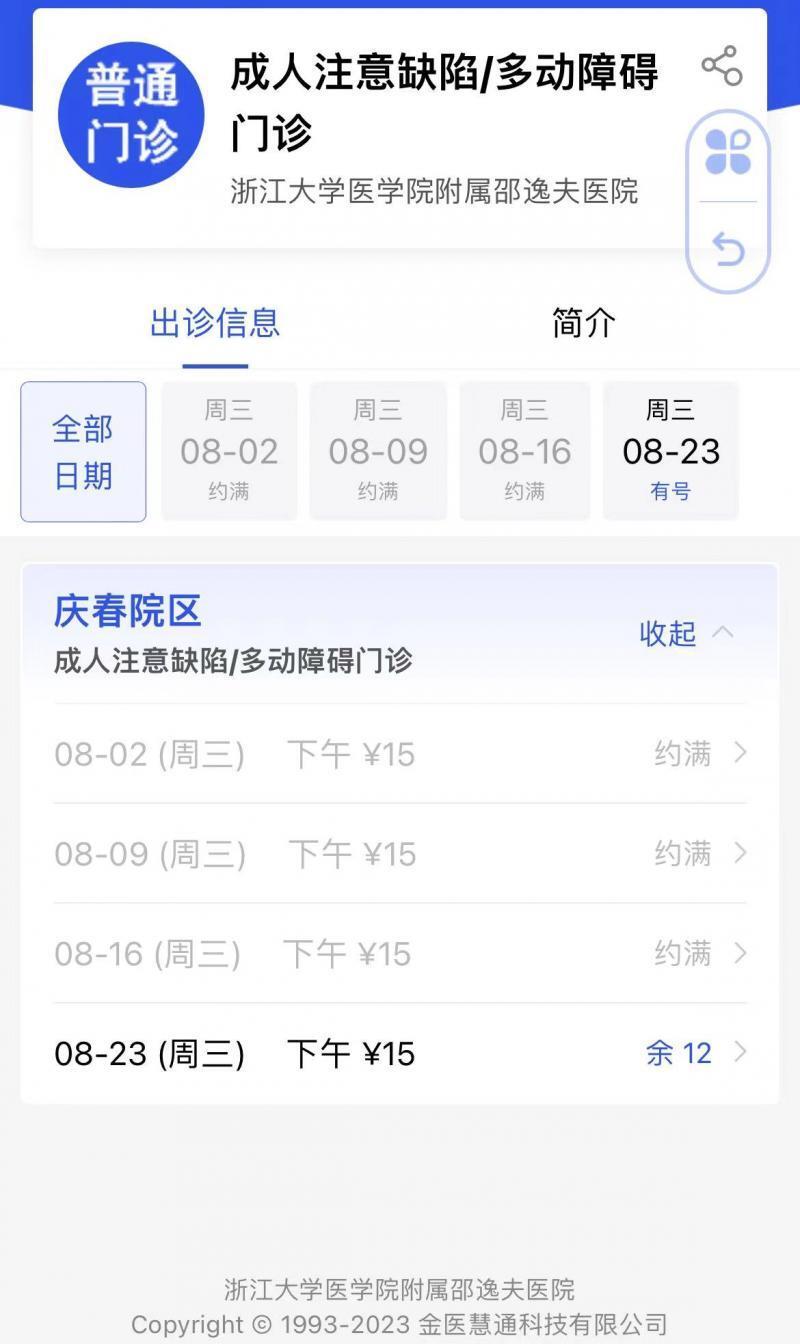Choose the 全部日期 date filter
The height and width of the screenshot is (1344, 800).
pos(84,452)
